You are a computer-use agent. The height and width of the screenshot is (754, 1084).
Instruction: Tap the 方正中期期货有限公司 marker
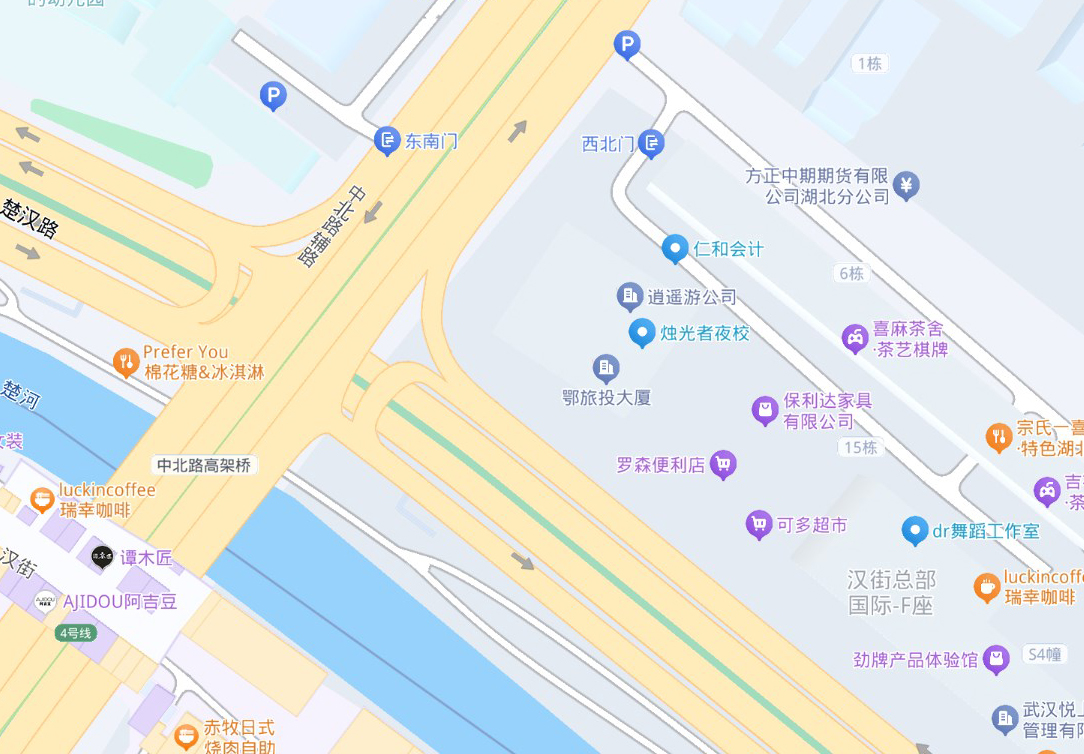(x=907, y=185)
